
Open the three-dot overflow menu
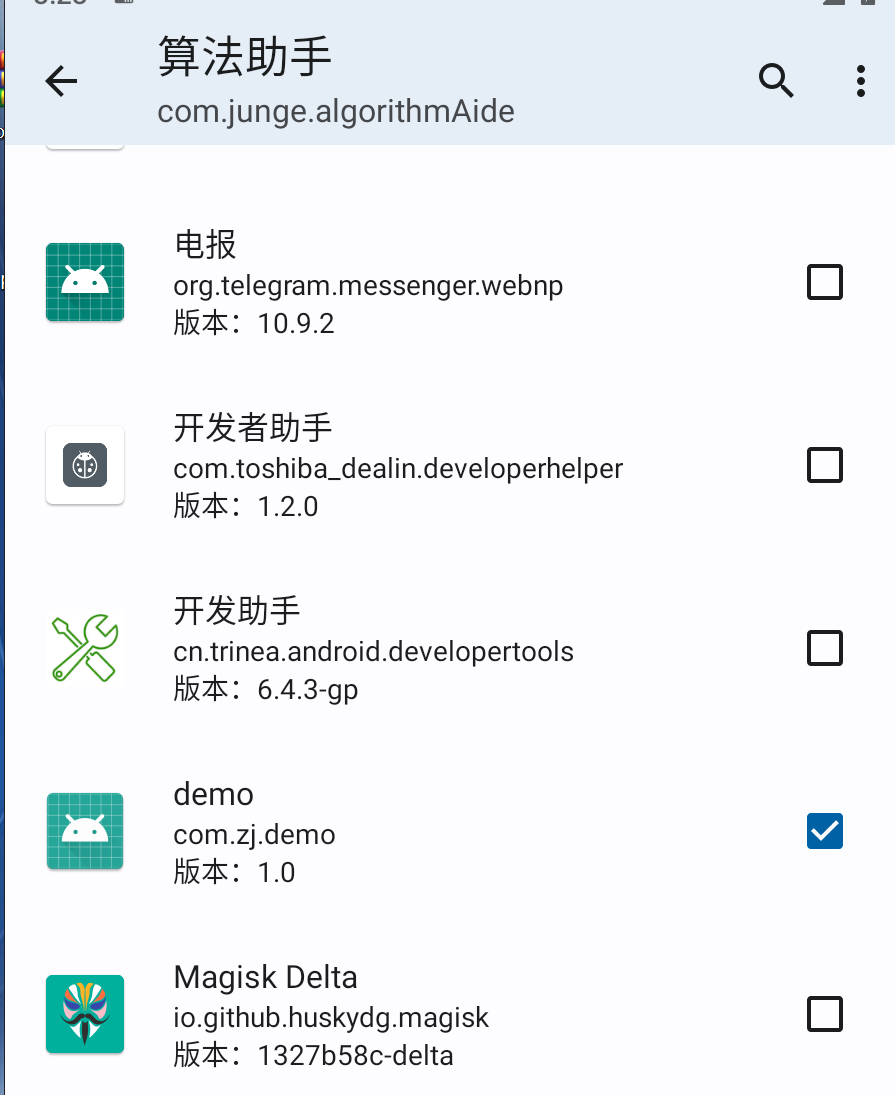pos(860,81)
